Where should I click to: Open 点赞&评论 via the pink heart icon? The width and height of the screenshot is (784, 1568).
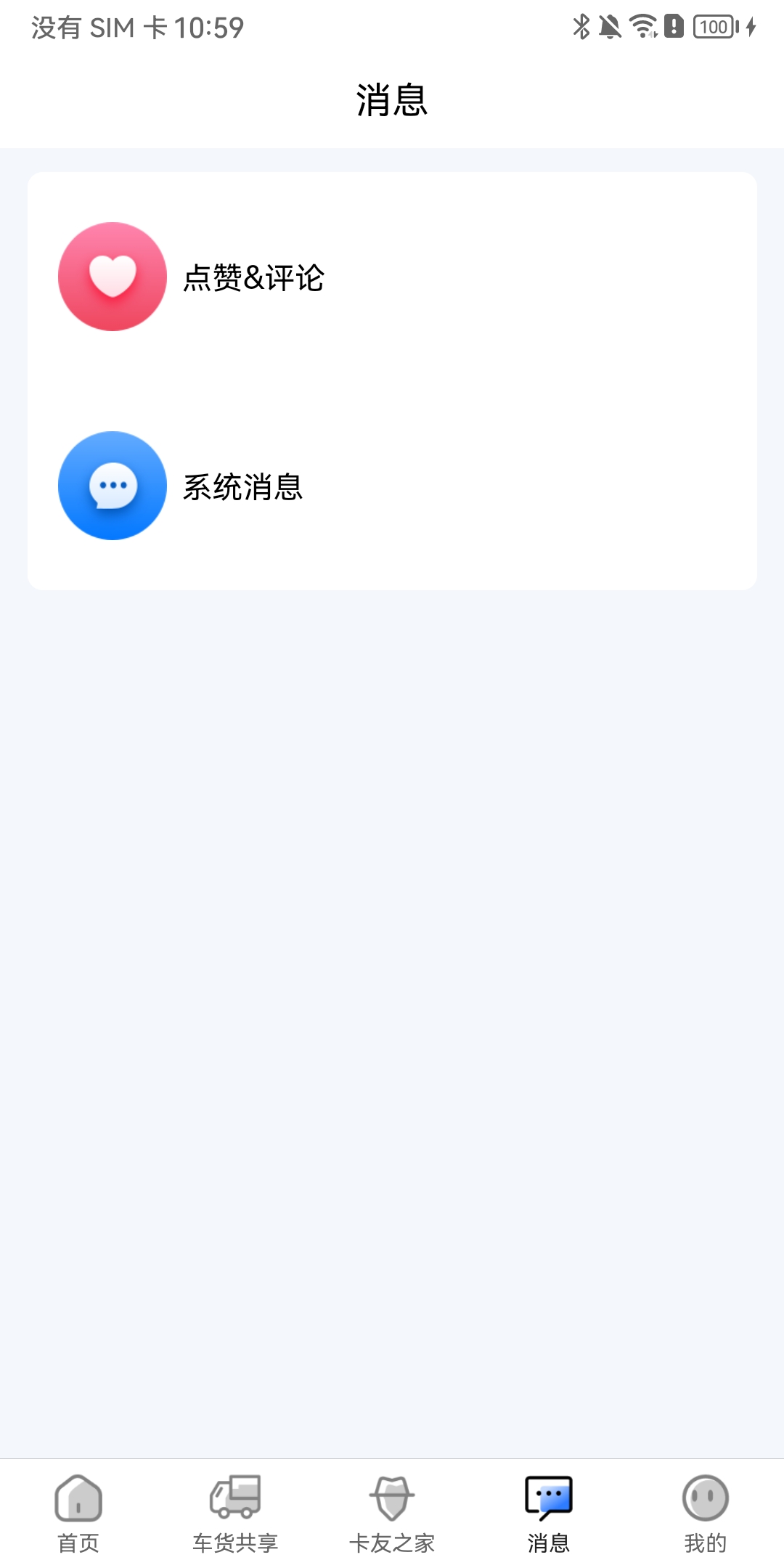point(112,276)
